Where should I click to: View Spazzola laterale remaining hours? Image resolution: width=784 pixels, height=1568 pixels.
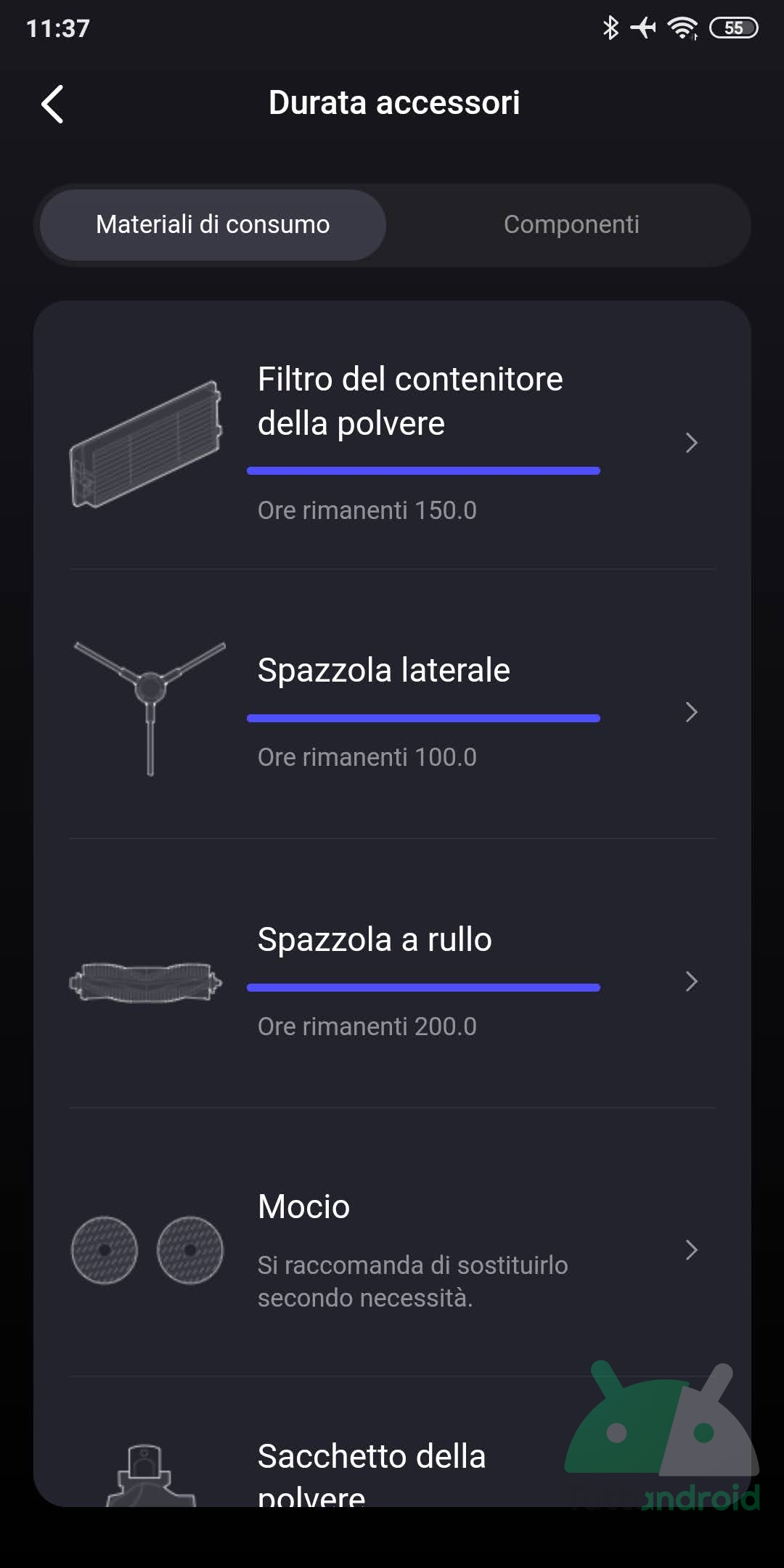click(392, 711)
